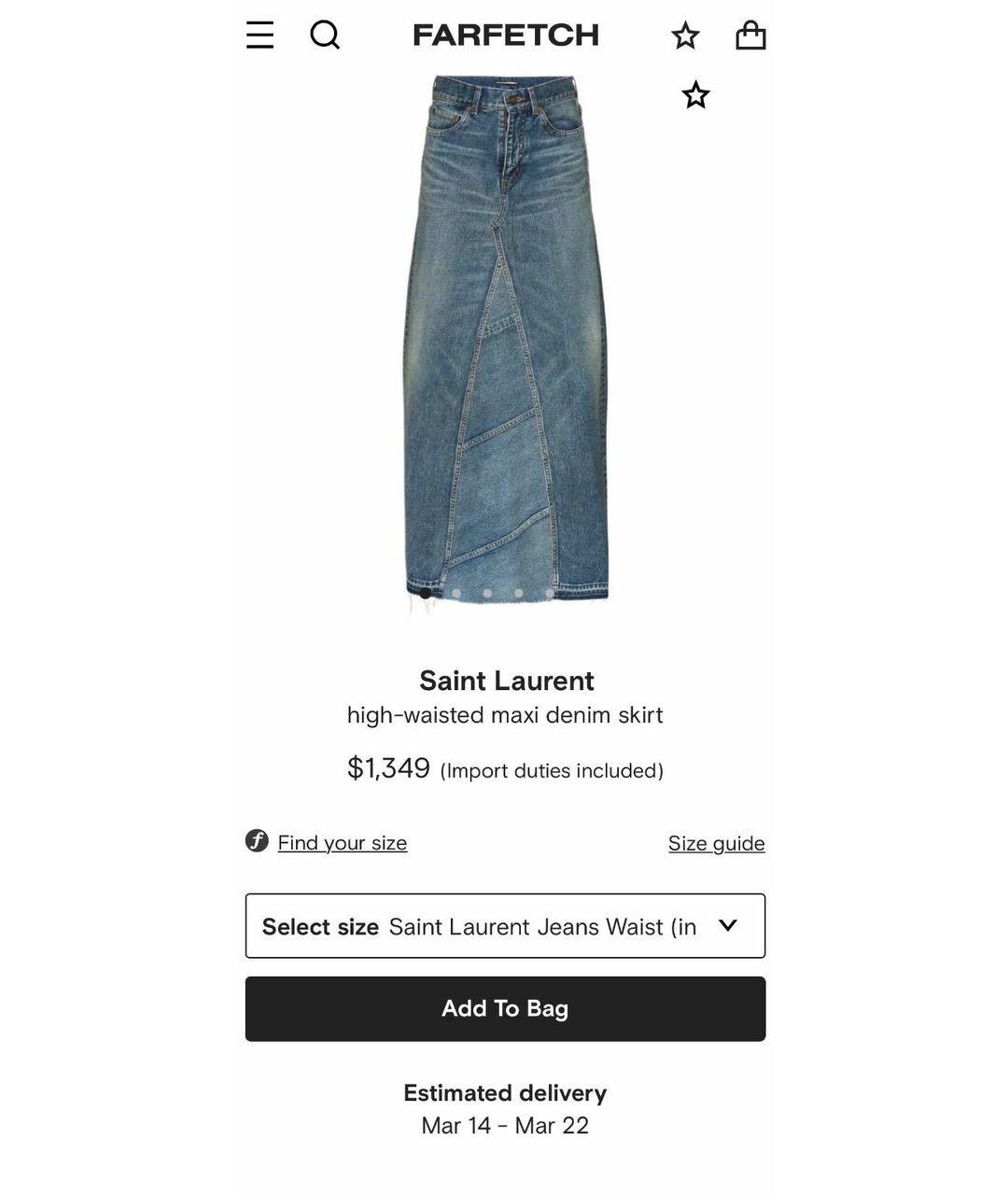The image size is (1008, 1195).
Task: Select the second carousel dot
Action: (455, 591)
